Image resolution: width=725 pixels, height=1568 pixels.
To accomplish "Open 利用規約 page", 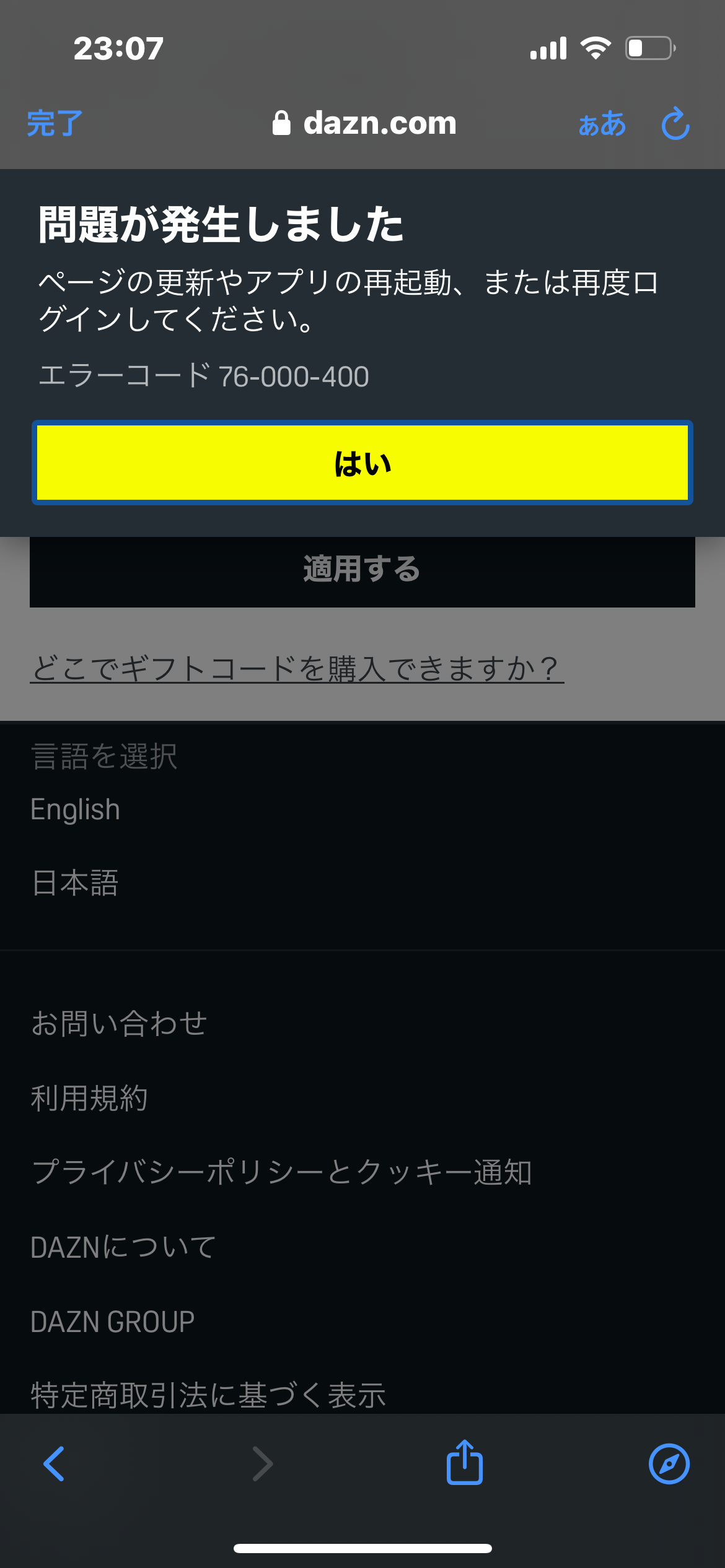I will click(89, 1098).
